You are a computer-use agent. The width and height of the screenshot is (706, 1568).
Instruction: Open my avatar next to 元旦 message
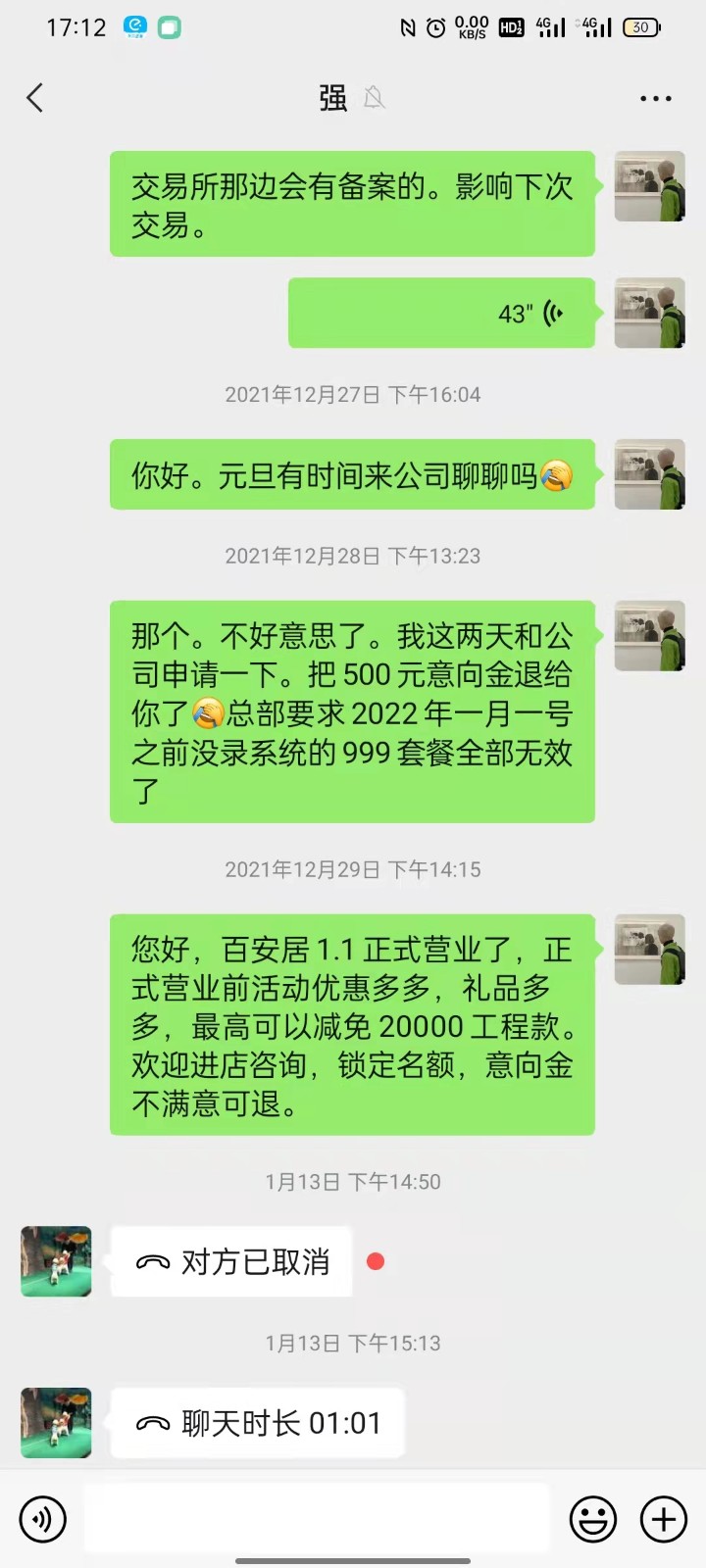tap(649, 474)
